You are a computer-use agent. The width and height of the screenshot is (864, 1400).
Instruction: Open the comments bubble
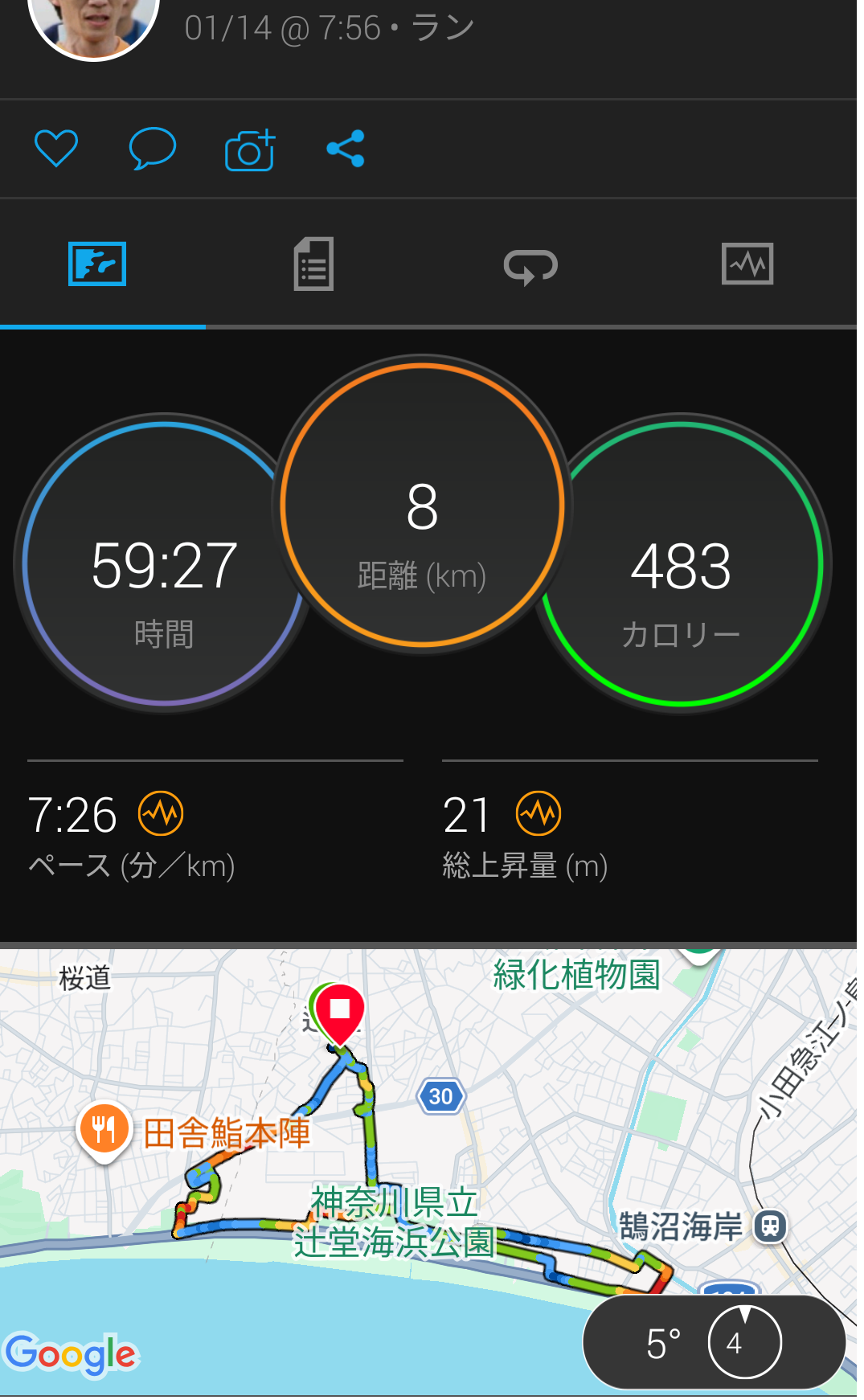(152, 149)
